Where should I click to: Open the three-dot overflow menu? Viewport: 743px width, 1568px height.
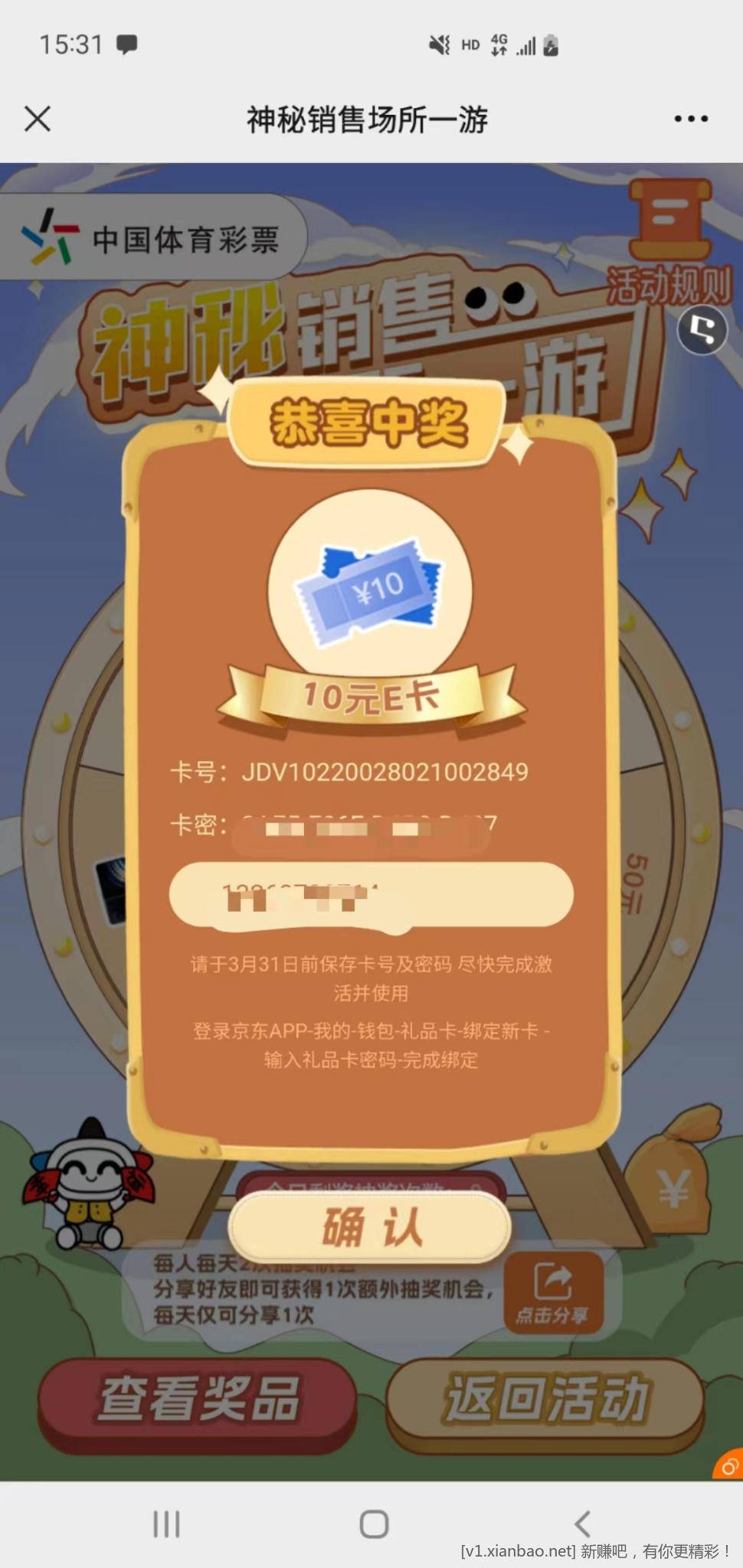point(691,119)
